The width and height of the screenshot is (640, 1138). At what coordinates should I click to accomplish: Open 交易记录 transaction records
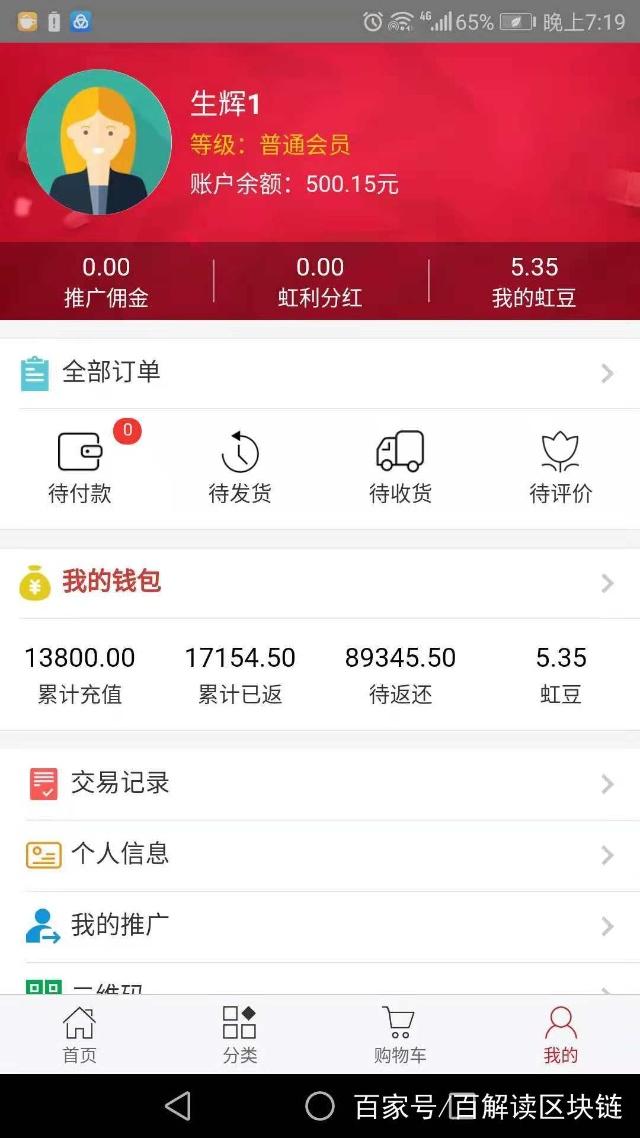pyautogui.click(x=319, y=784)
